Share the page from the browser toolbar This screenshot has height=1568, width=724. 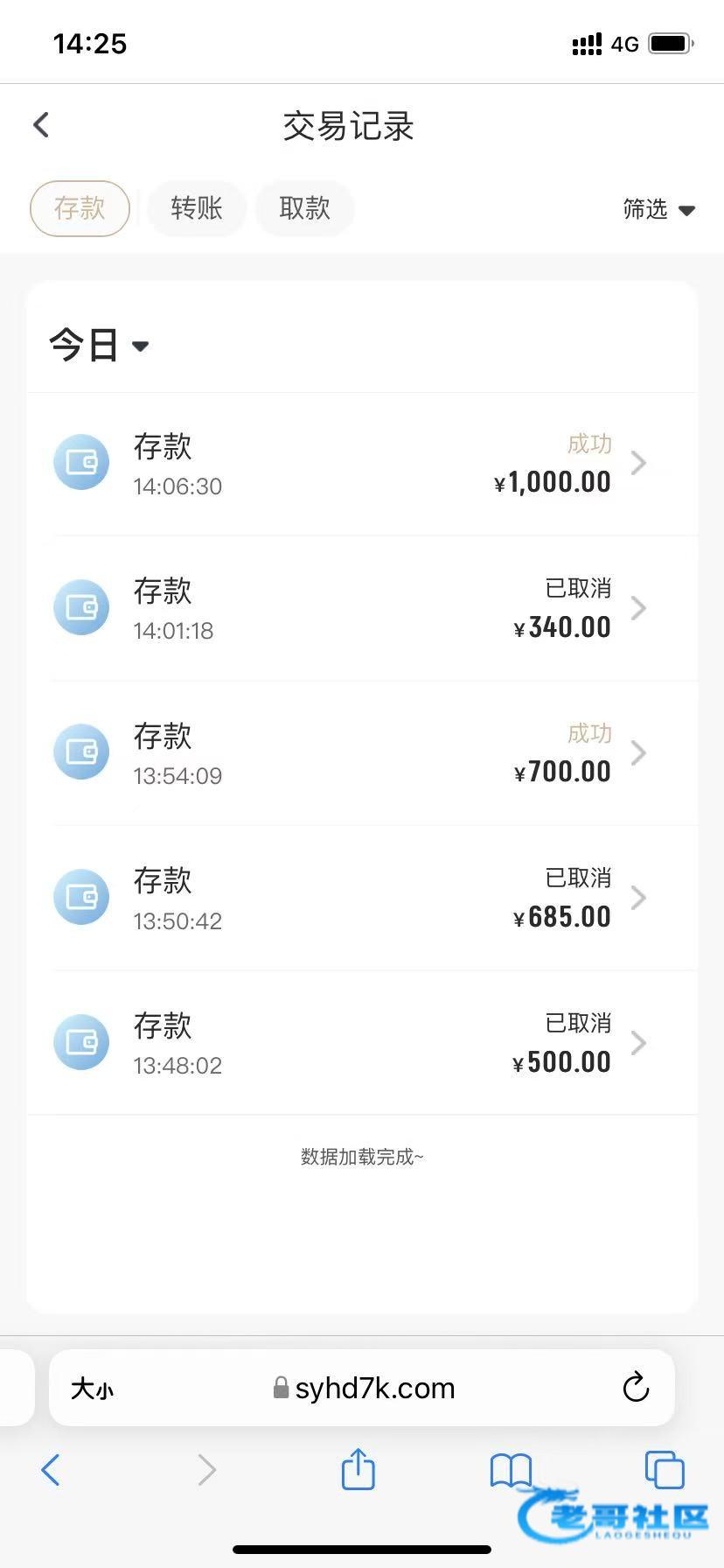[x=358, y=1468]
